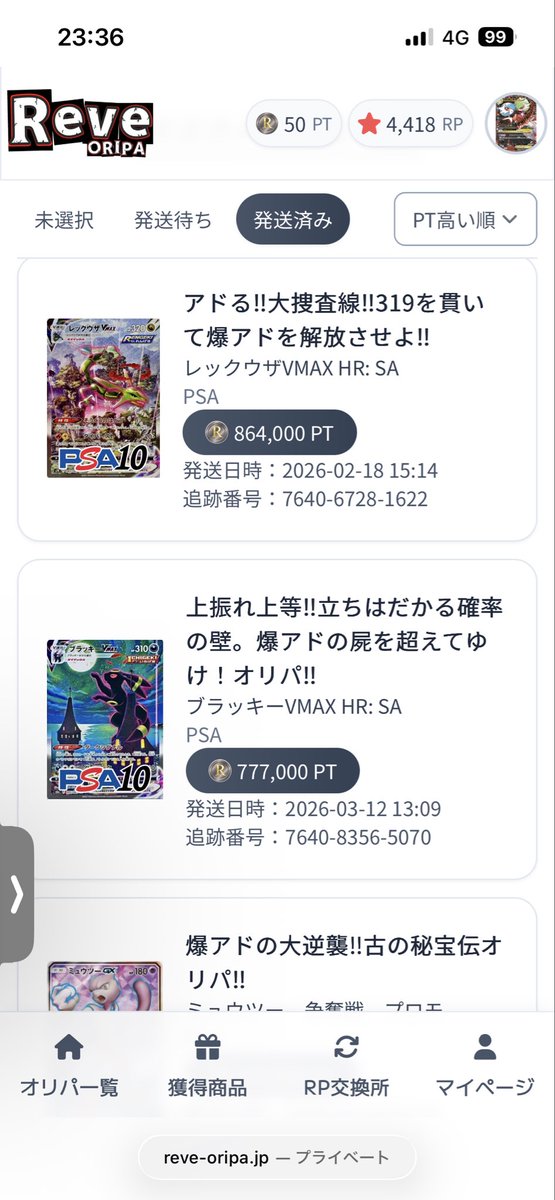This screenshot has width=555, height=1200.
Task: Expand the side arrow handle
Action: (x=16, y=894)
